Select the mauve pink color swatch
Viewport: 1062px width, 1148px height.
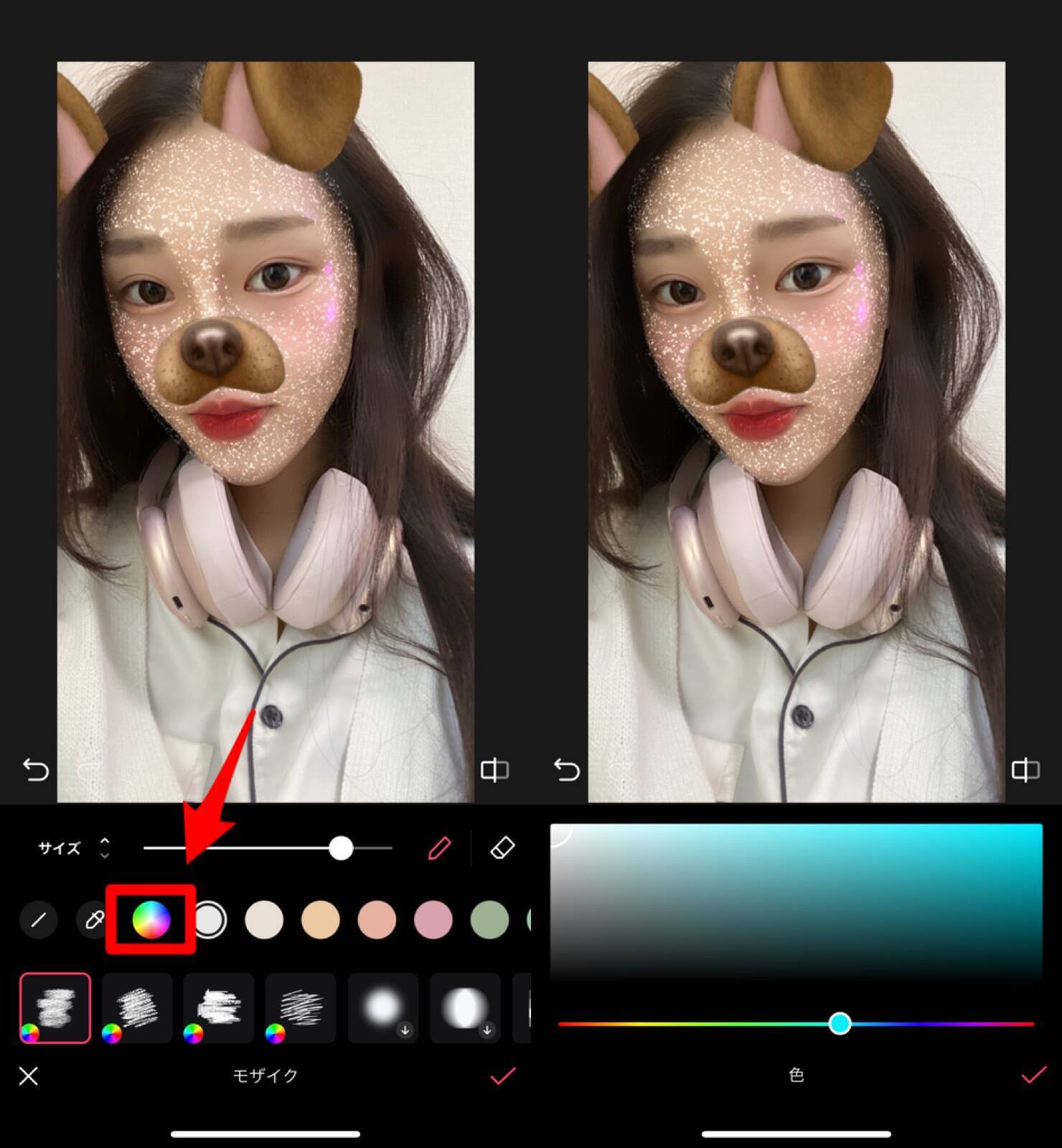coord(433,919)
